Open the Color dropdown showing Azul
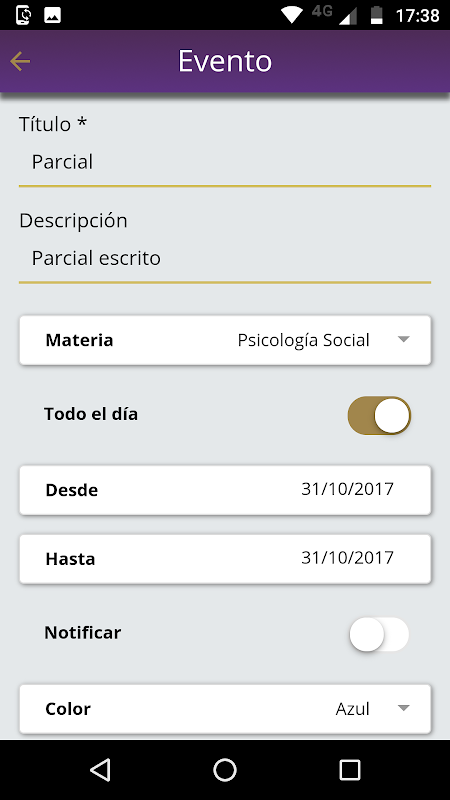This screenshot has height=800, width=450. click(x=225, y=709)
